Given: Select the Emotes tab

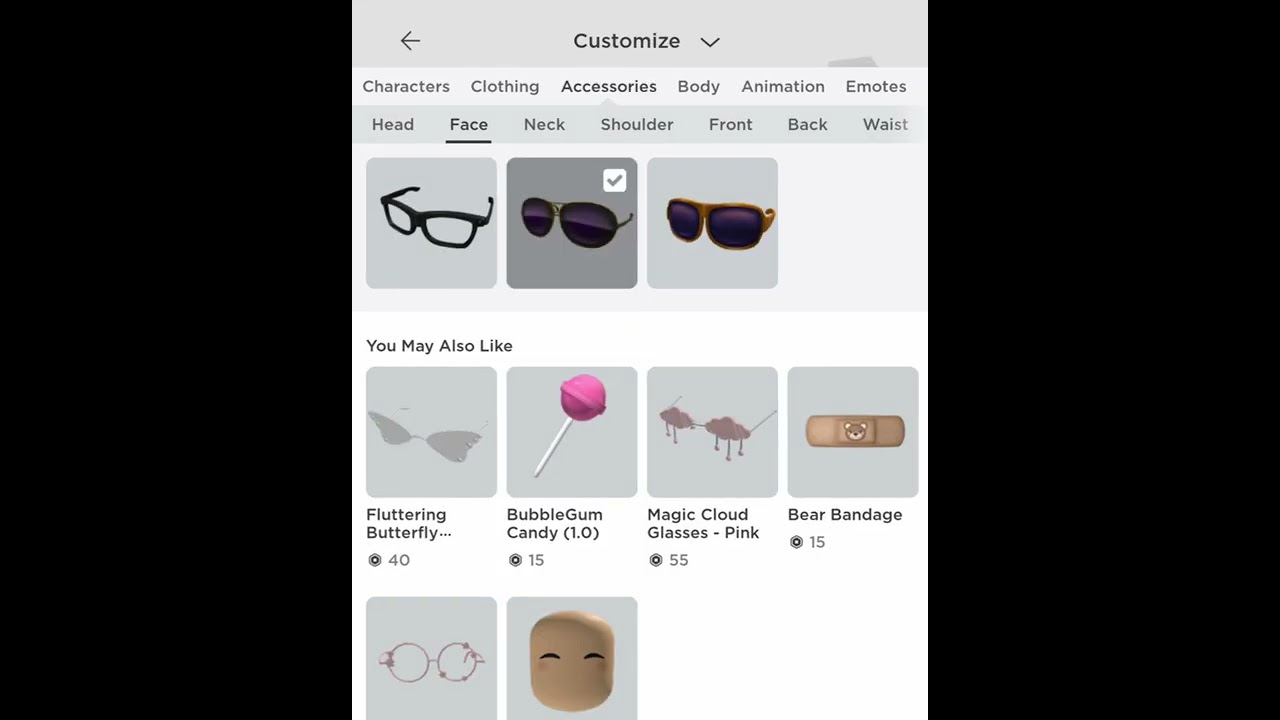Looking at the screenshot, I should click(875, 87).
